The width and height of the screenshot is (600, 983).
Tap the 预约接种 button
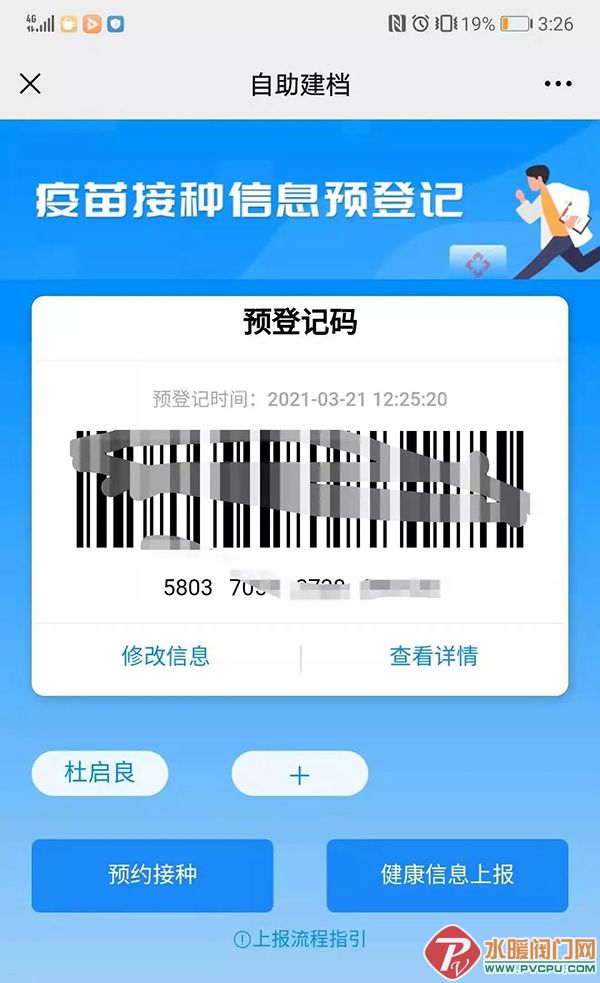(152, 875)
